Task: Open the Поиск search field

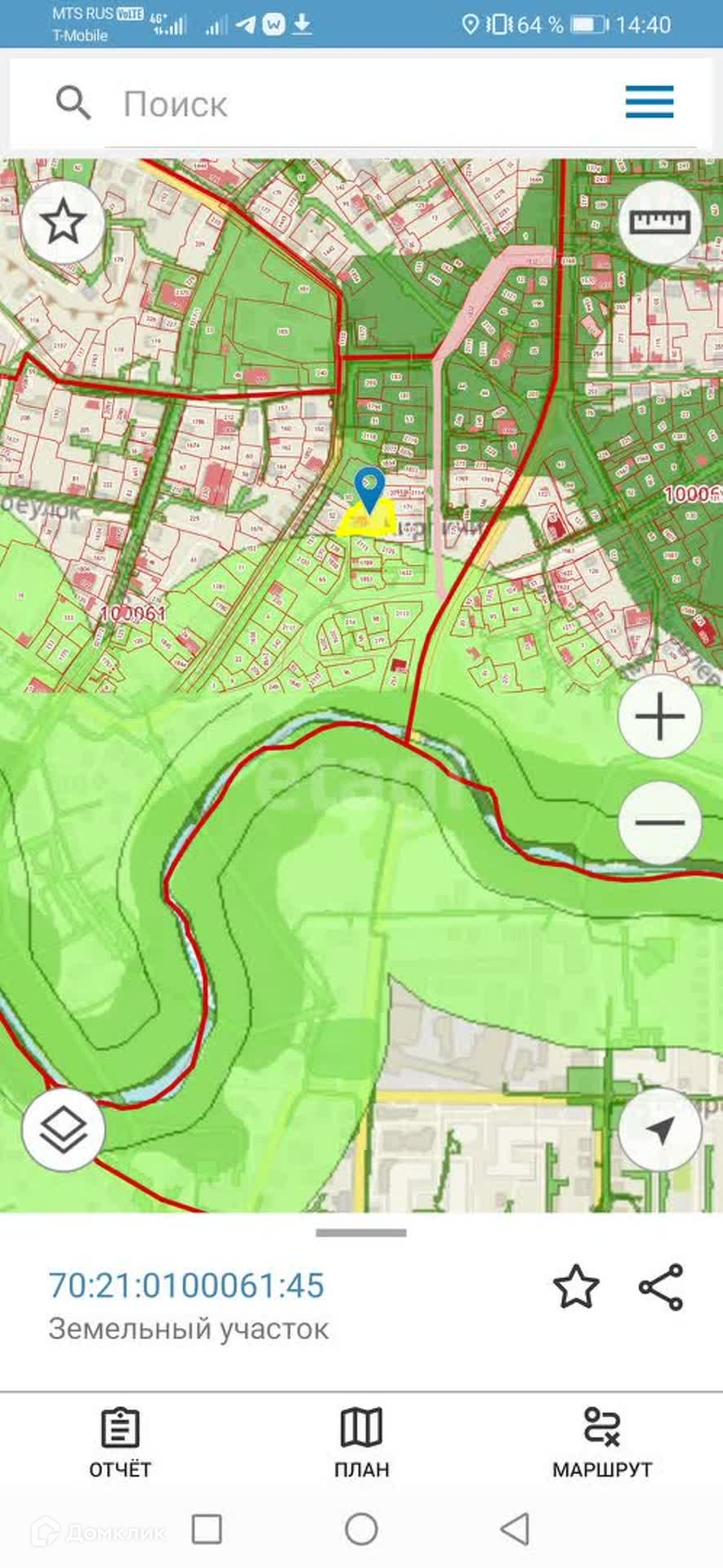Action: pyautogui.click(x=327, y=105)
